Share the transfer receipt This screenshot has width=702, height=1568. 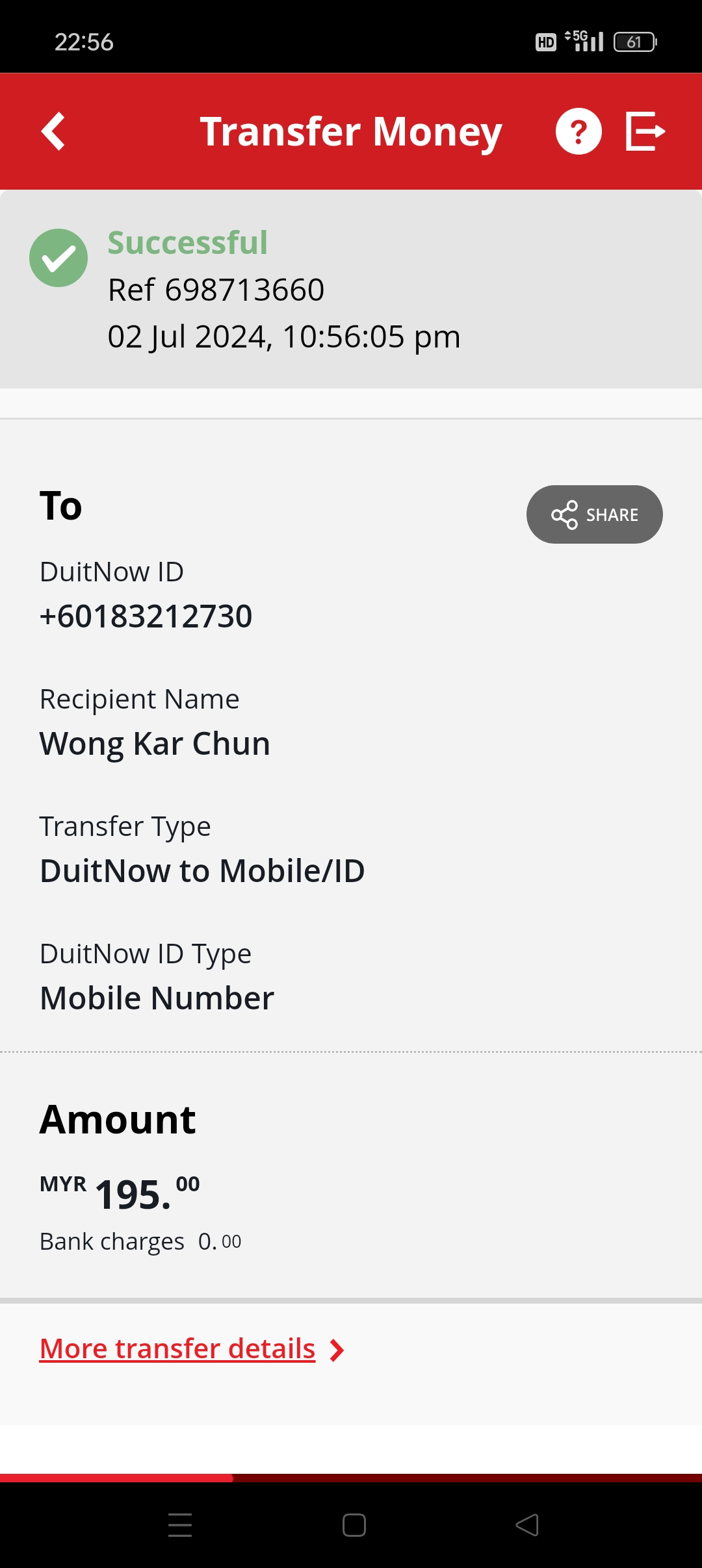[x=594, y=514]
